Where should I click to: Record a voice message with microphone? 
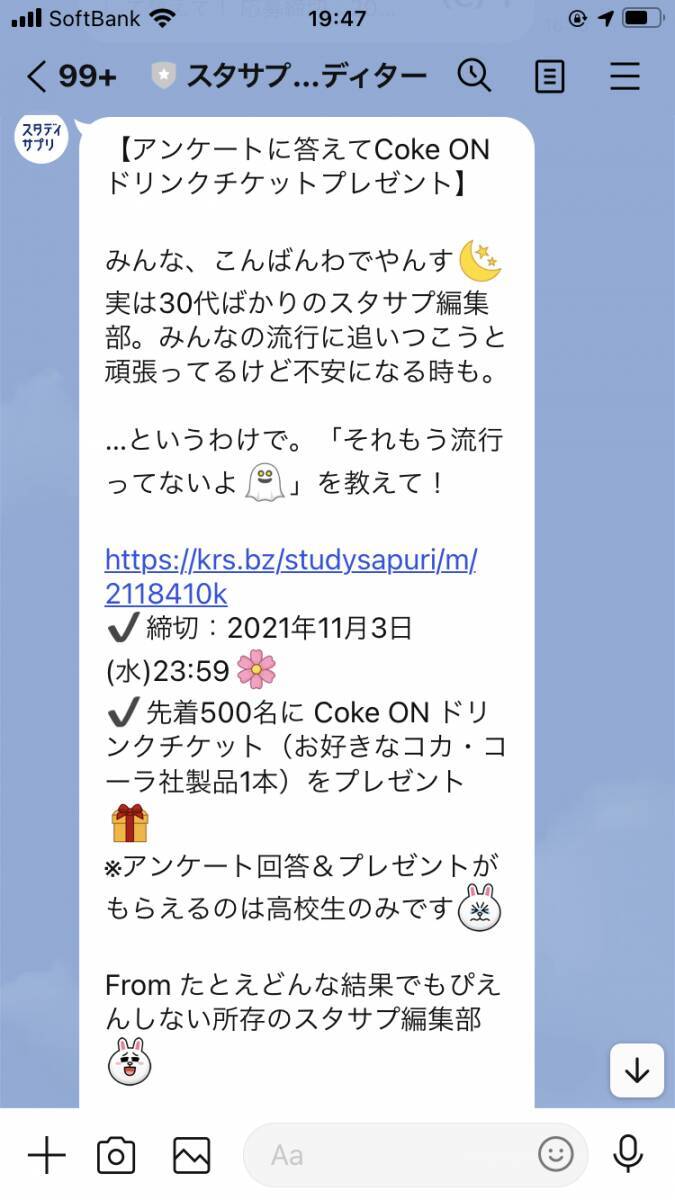[628, 1155]
